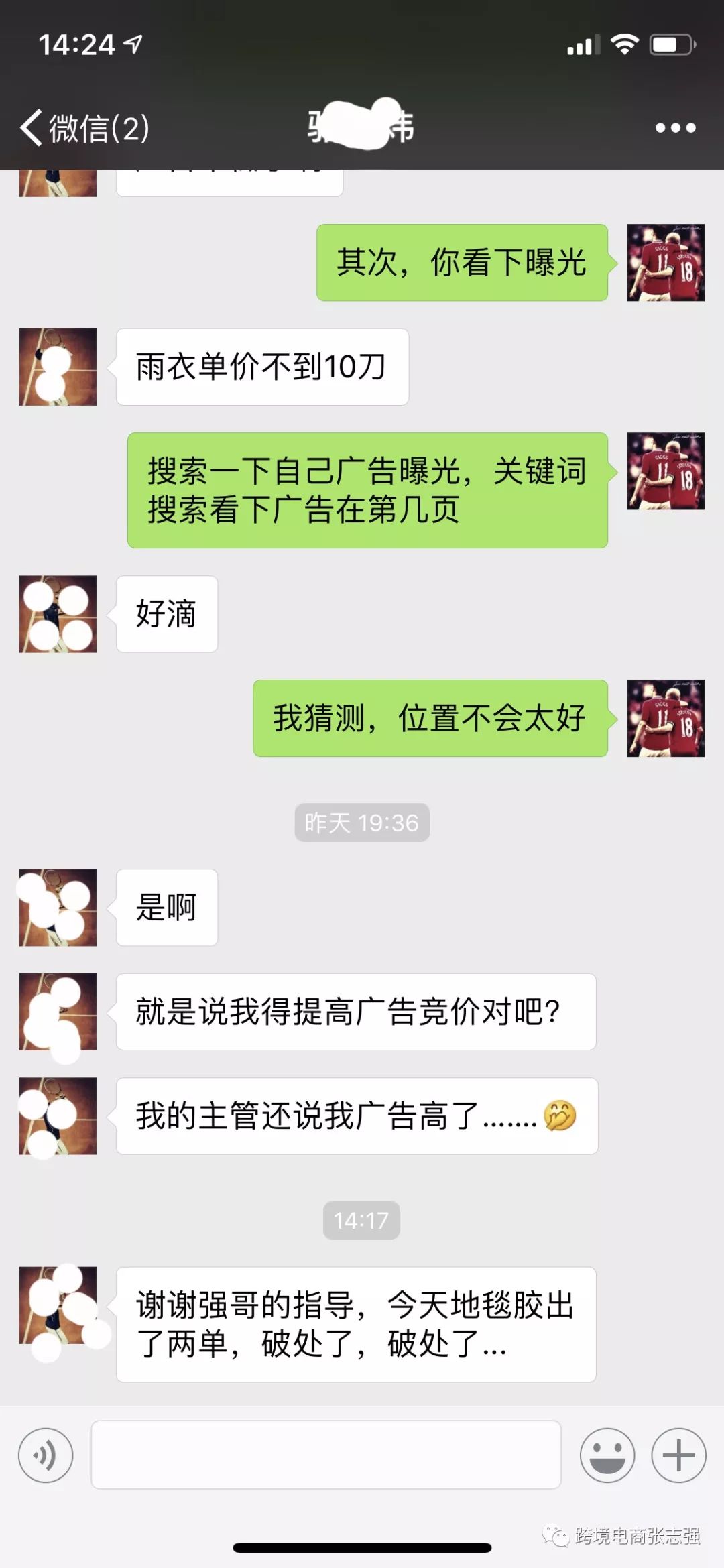The height and width of the screenshot is (1568, 724).
Task: Switch to voice message input
Action: (x=46, y=1455)
